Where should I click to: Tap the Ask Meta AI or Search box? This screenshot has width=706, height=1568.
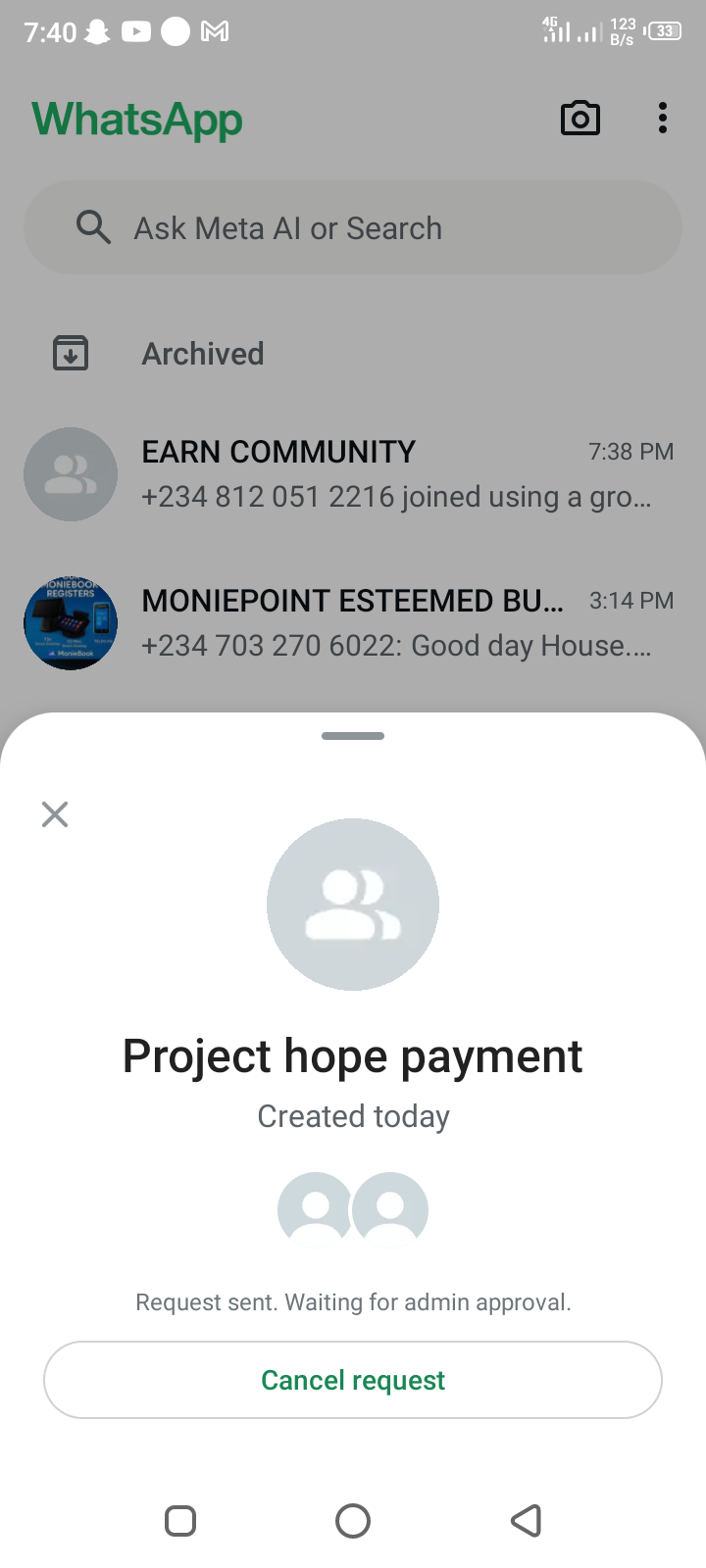tap(353, 228)
